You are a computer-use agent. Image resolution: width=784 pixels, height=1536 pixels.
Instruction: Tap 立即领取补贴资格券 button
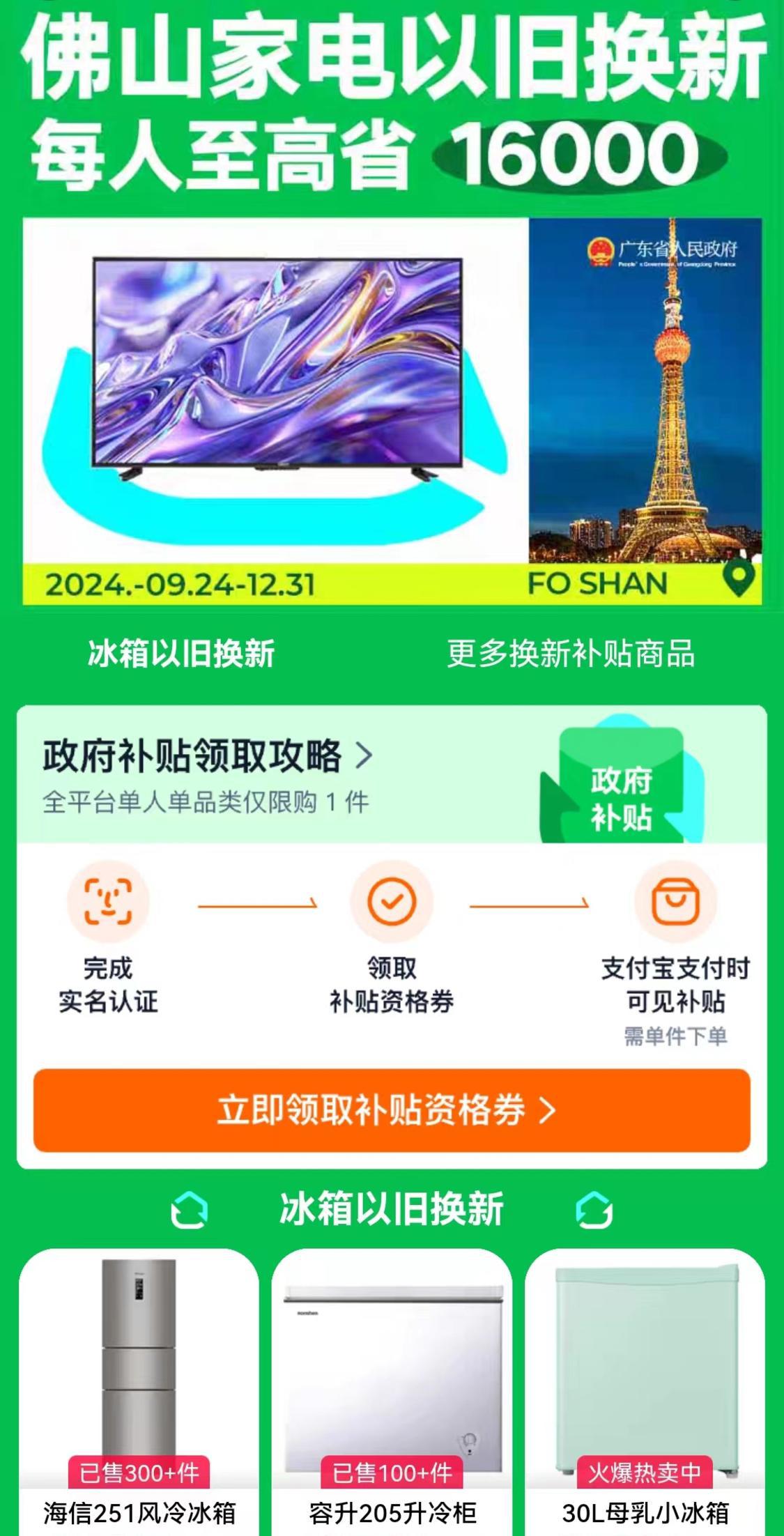[x=392, y=1109]
